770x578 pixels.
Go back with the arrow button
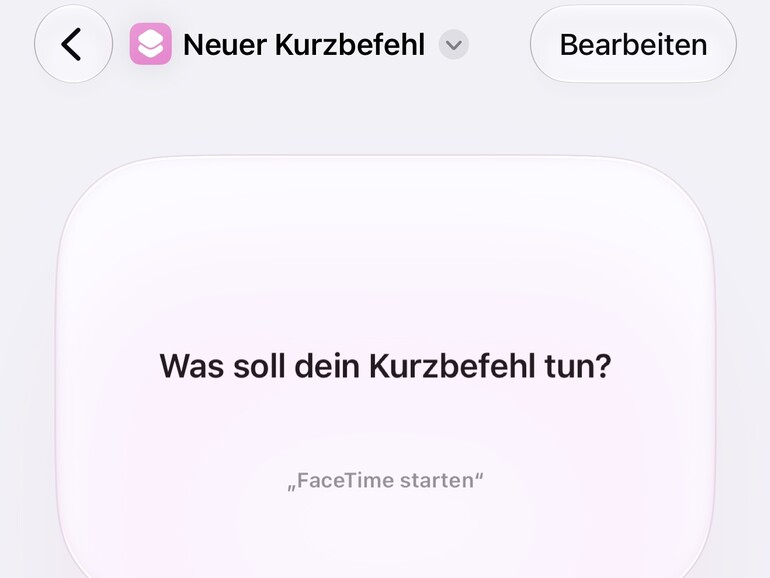click(74, 44)
